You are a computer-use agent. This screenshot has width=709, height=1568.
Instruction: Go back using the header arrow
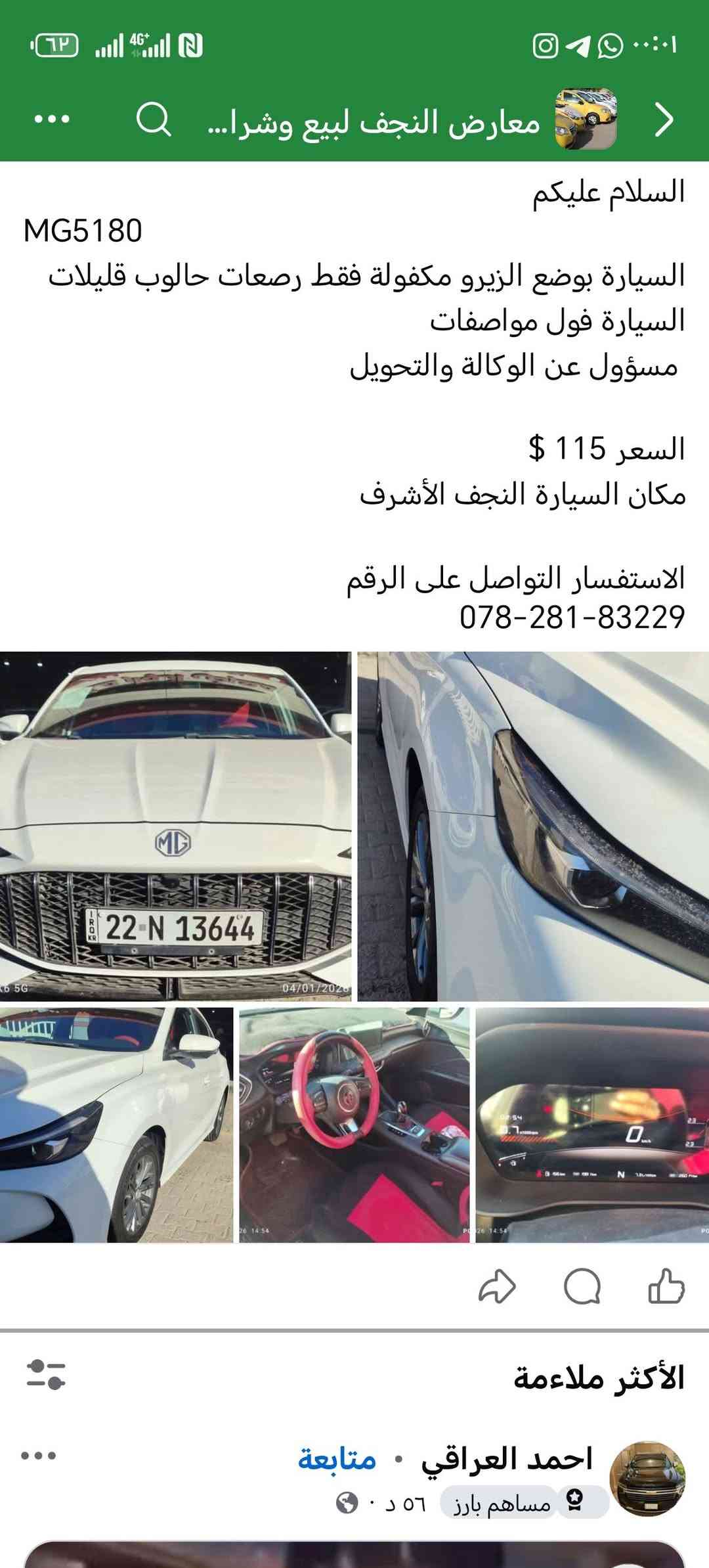pos(664,120)
